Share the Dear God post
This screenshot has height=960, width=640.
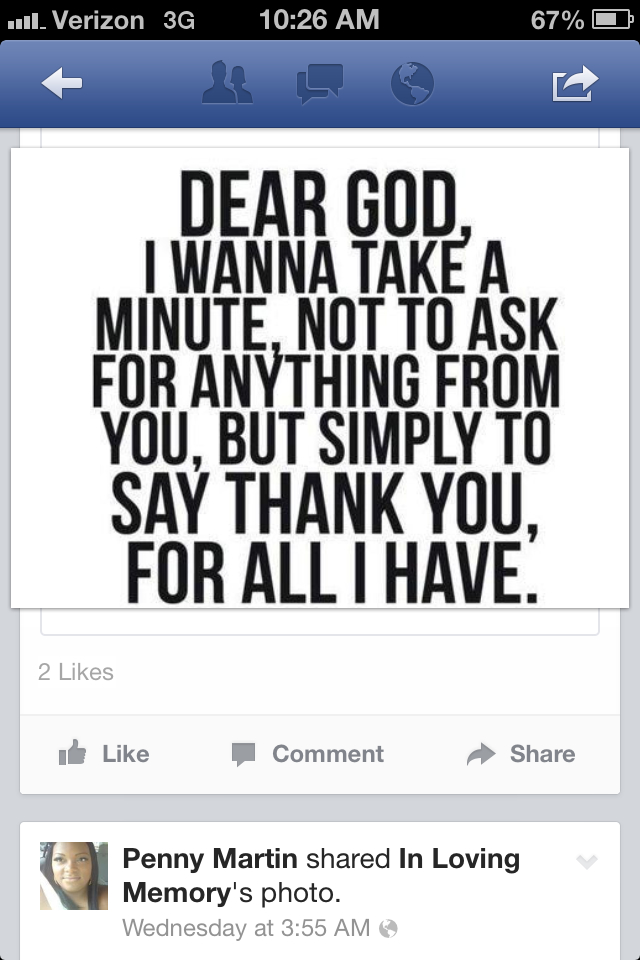521,754
